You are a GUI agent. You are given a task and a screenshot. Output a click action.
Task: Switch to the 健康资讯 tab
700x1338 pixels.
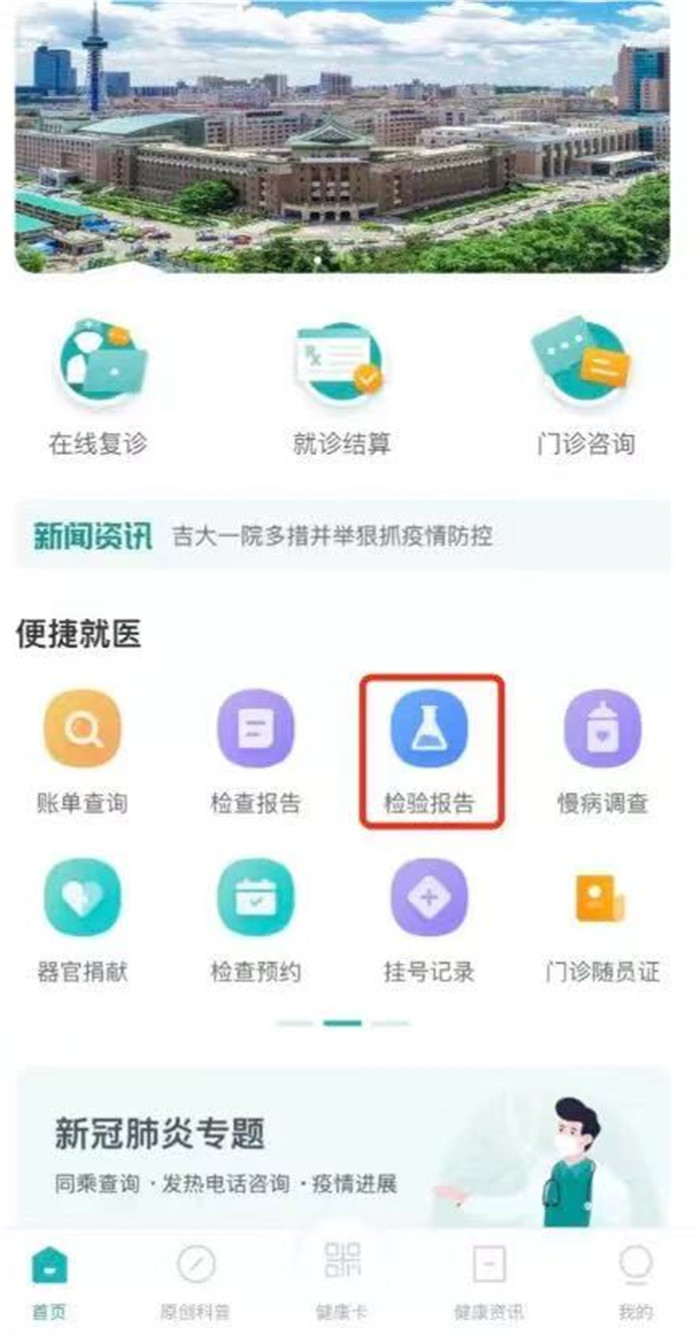point(488,1282)
